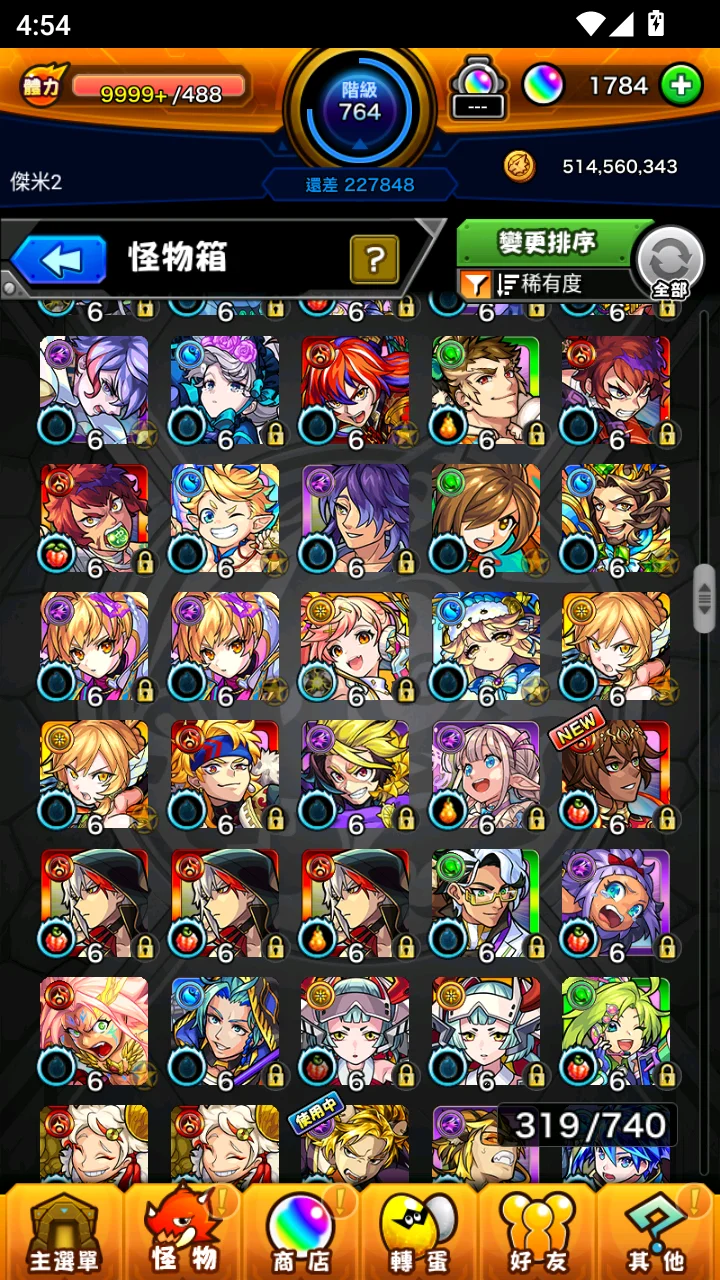Switch to the 其他 tab

pyautogui.click(x=655, y=1232)
